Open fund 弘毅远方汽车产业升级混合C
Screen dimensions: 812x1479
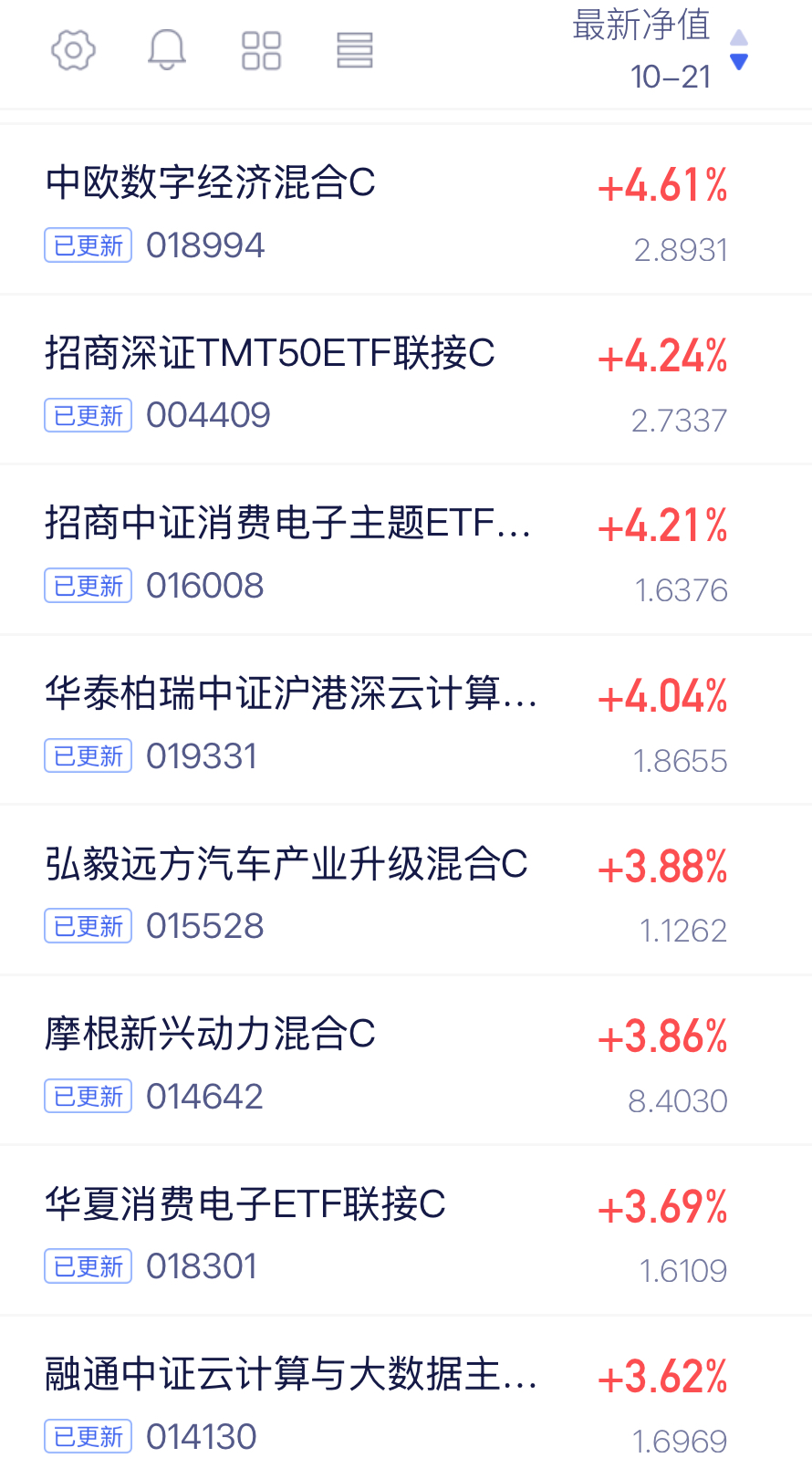286,864
